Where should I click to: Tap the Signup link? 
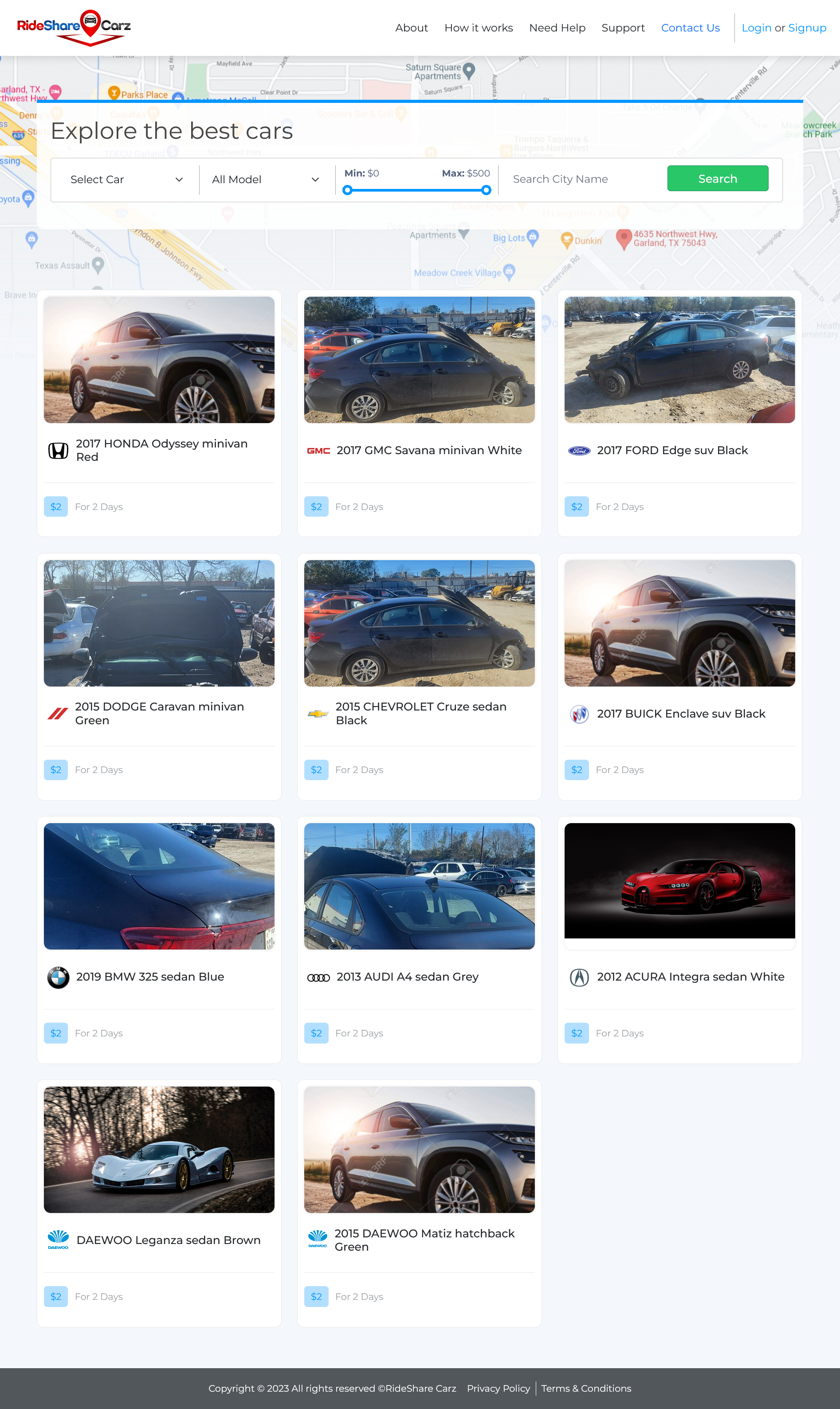[807, 28]
